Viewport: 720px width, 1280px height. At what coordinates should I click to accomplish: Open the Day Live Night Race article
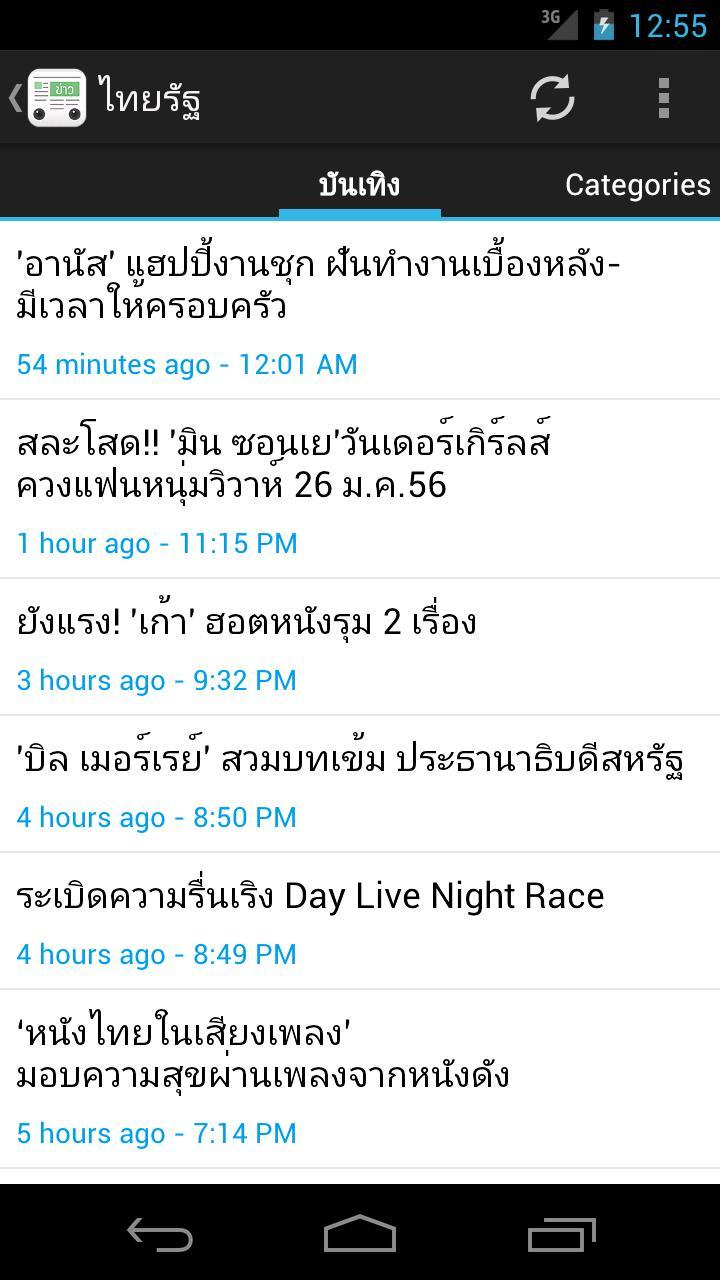tap(360, 921)
